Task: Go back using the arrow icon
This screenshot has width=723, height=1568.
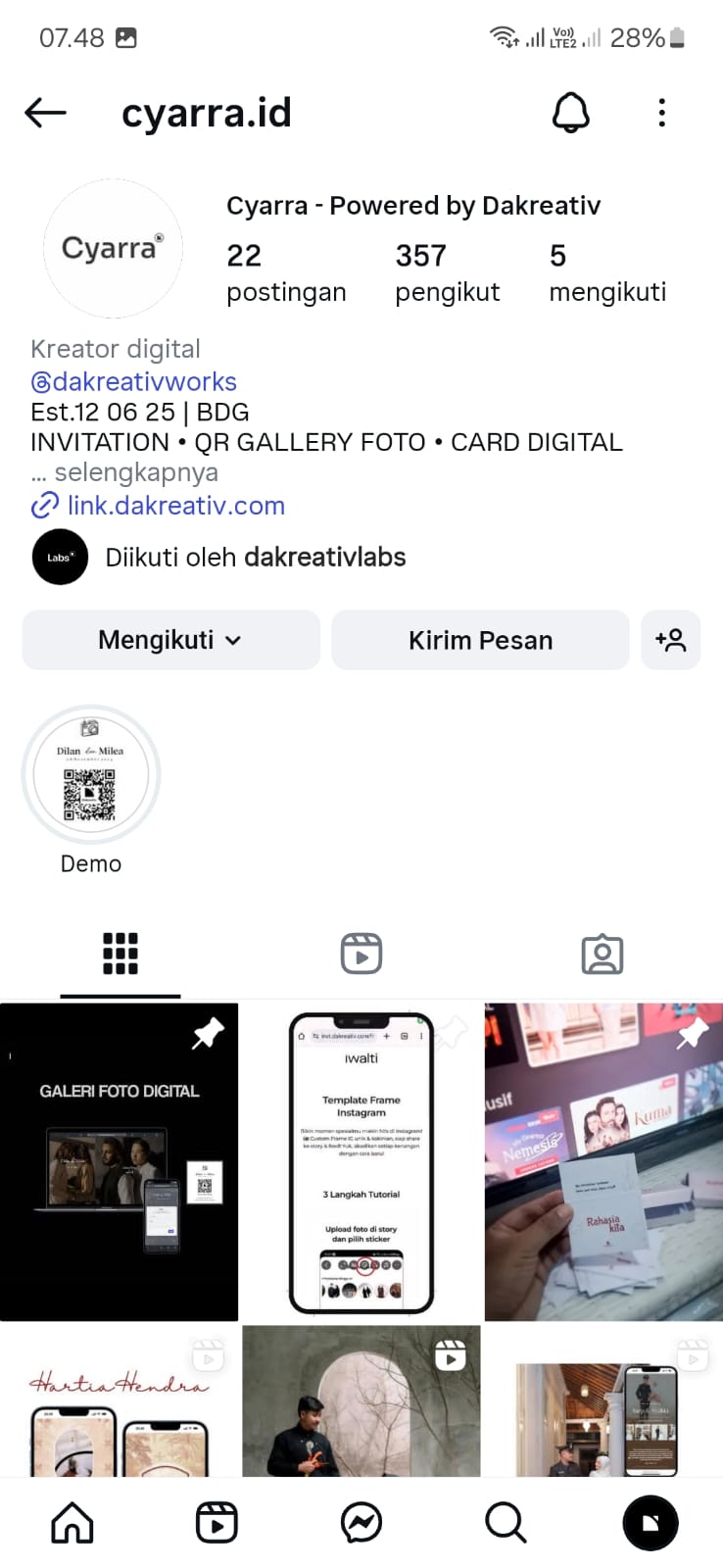Action: [x=45, y=113]
